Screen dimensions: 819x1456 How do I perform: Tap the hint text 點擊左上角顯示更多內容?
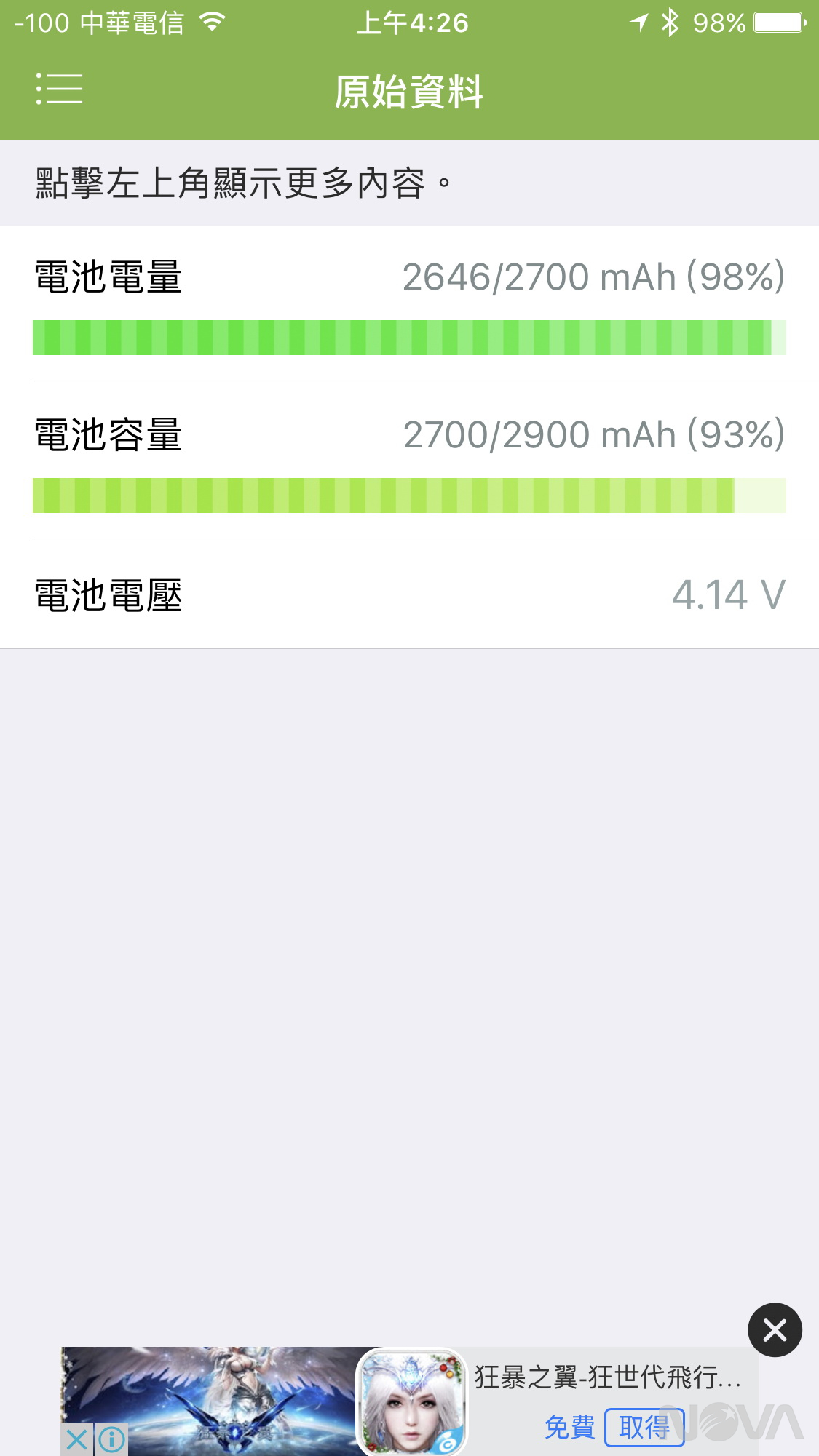[240, 183]
